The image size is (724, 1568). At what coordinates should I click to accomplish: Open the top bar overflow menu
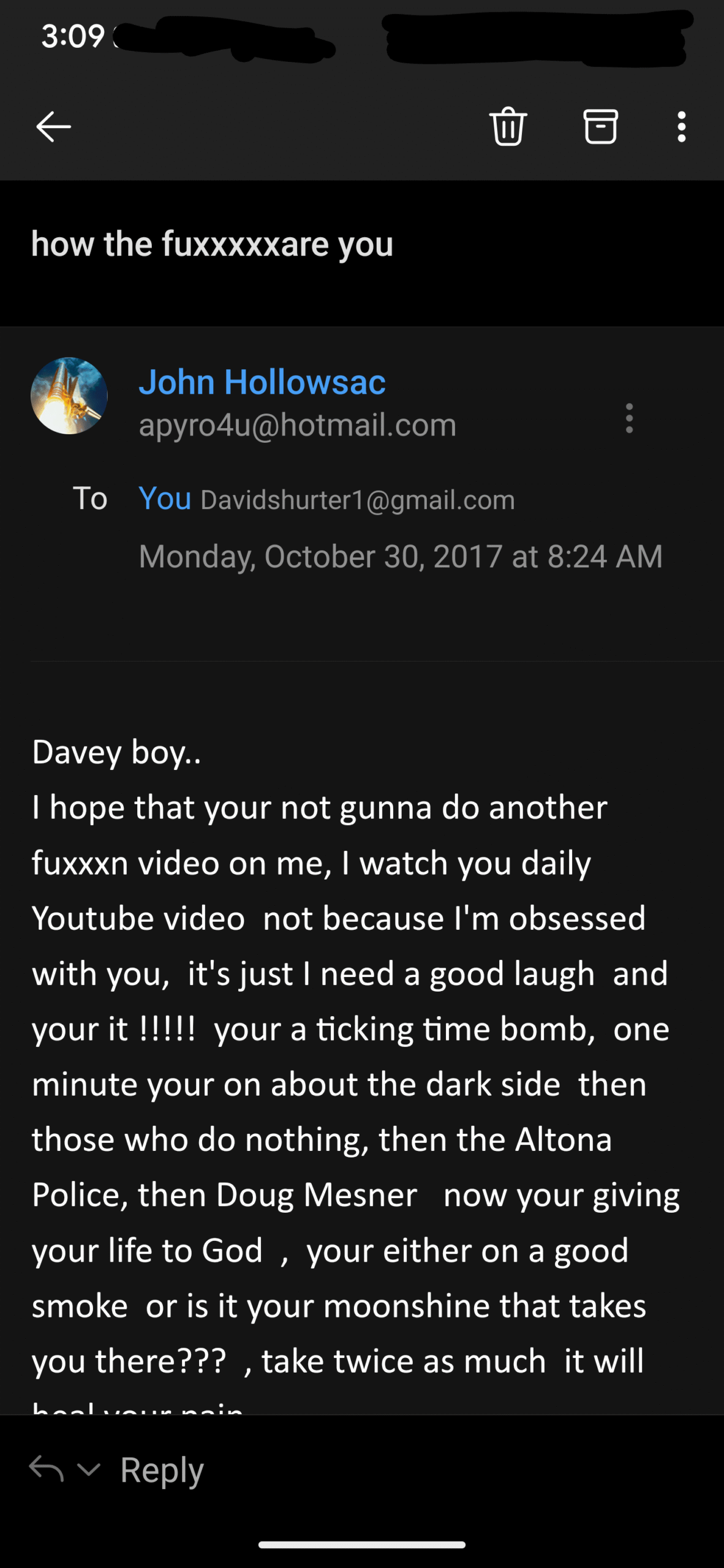click(x=681, y=127)
